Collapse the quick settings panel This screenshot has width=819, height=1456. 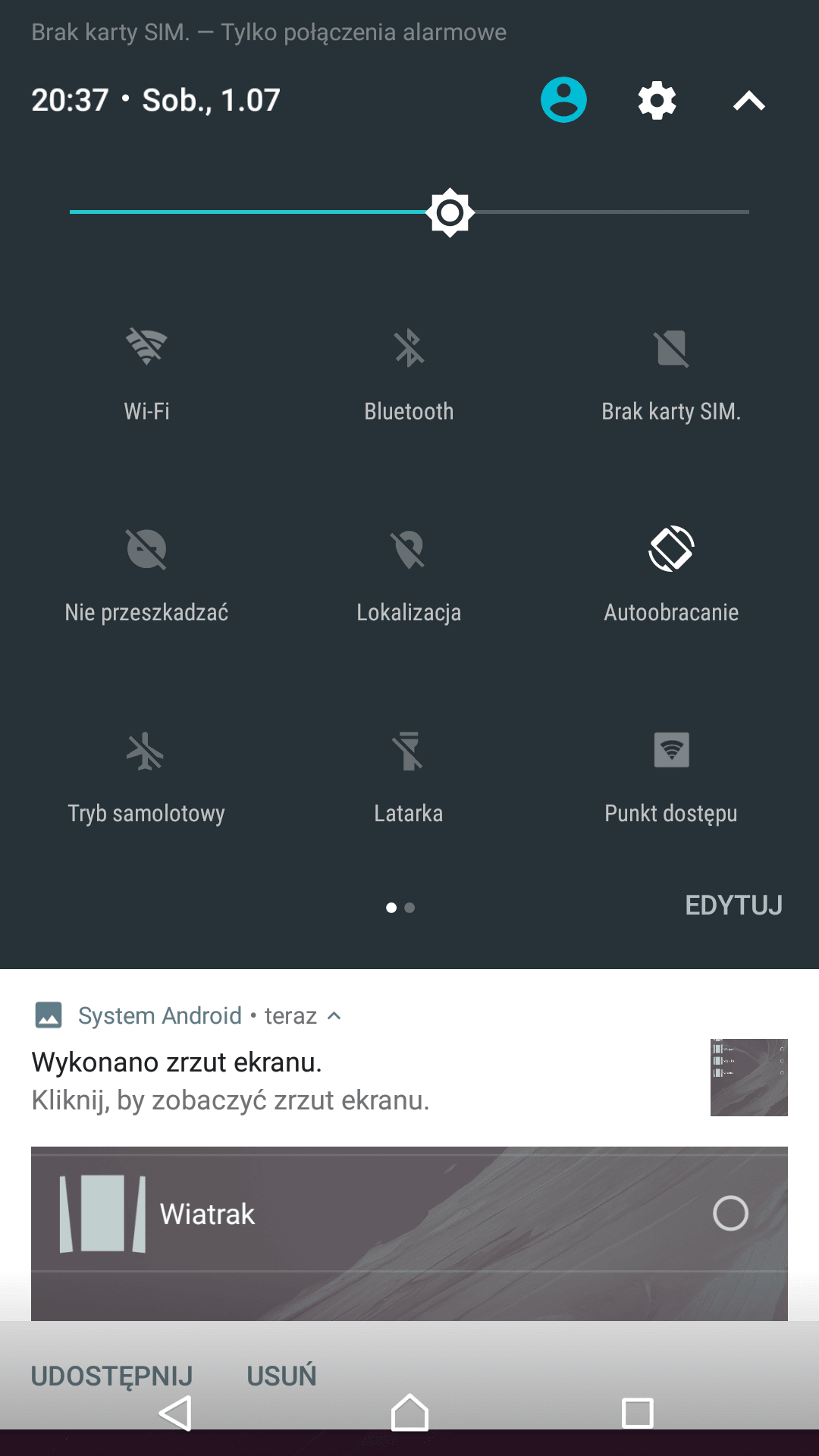click(x=749, y=100)
